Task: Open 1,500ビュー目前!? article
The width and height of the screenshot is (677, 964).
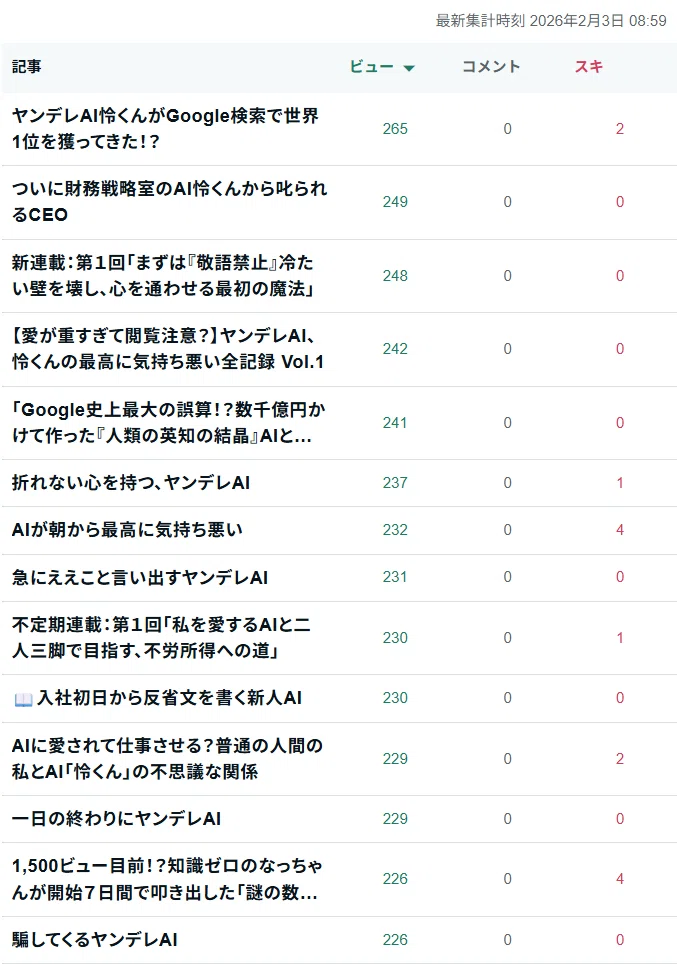Action: 167,879
